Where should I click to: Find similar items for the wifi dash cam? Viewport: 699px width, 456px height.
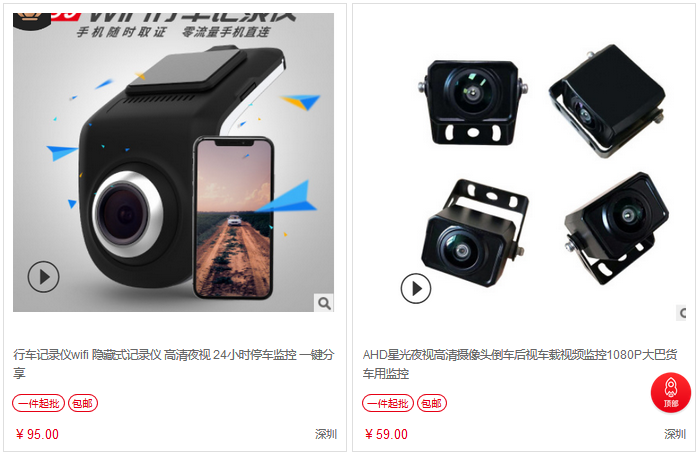pyautogui.click(x=324, y=303)
